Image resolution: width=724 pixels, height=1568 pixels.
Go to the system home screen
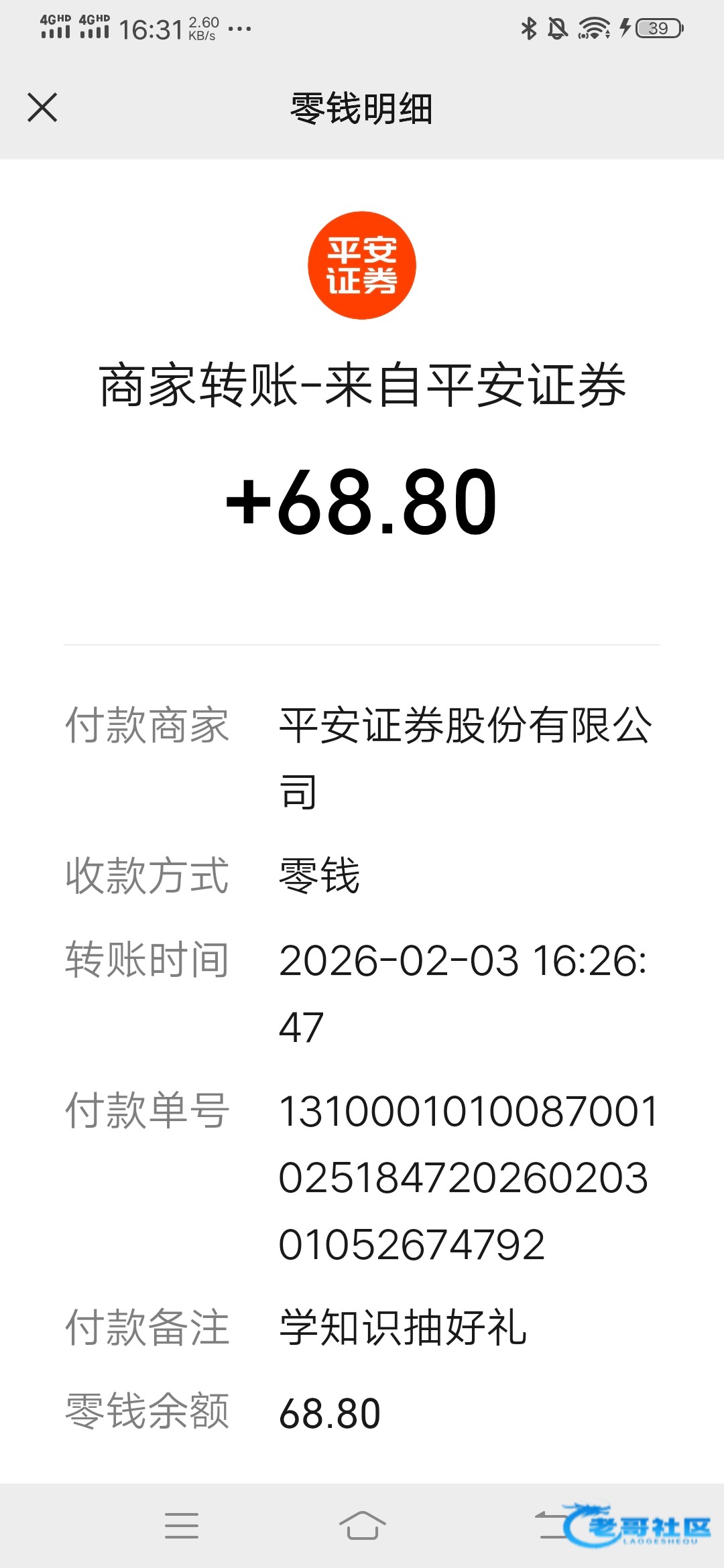click(362, 1526)
